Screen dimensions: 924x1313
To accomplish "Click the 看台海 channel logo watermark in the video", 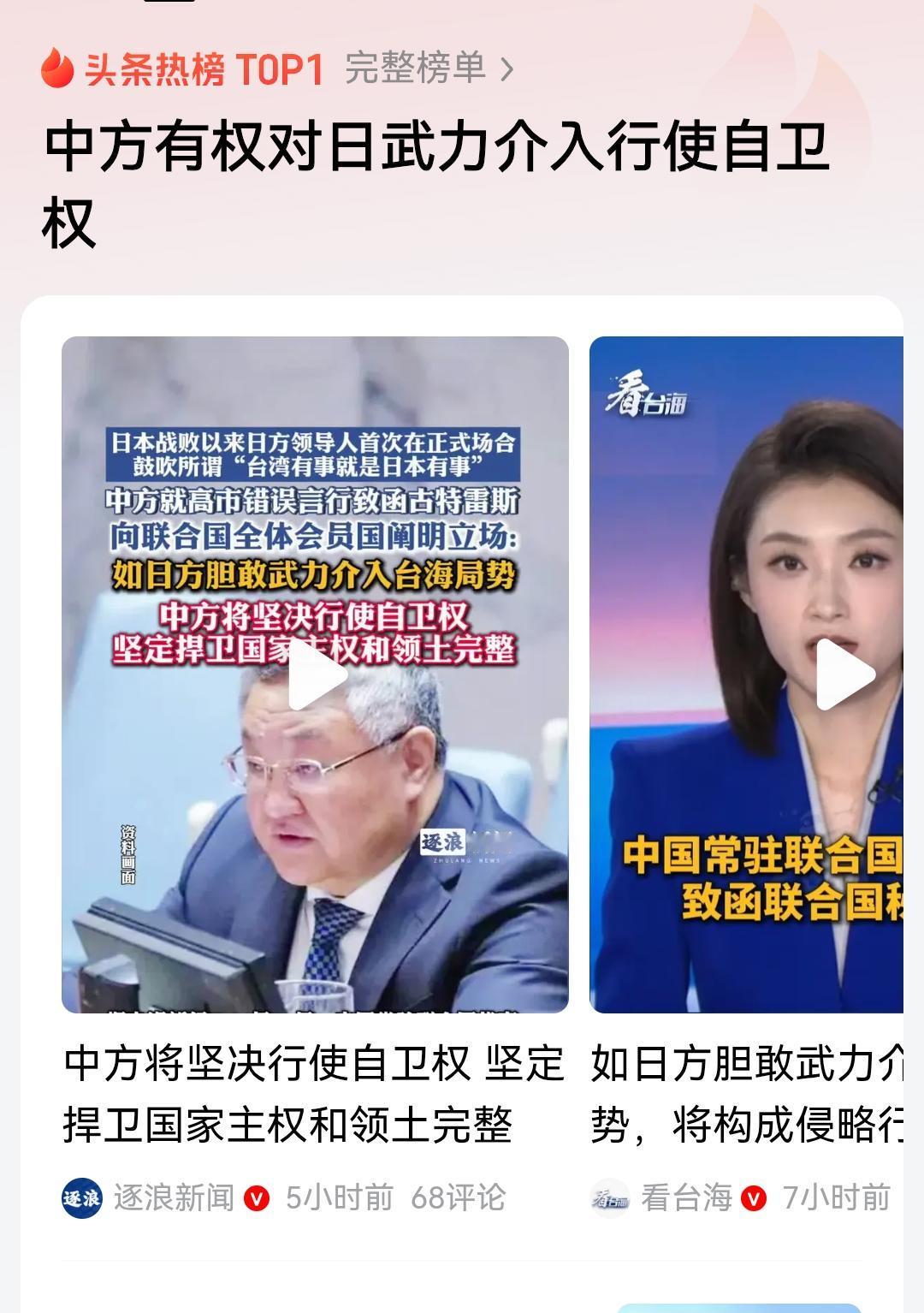I will [x=651, y=394].
